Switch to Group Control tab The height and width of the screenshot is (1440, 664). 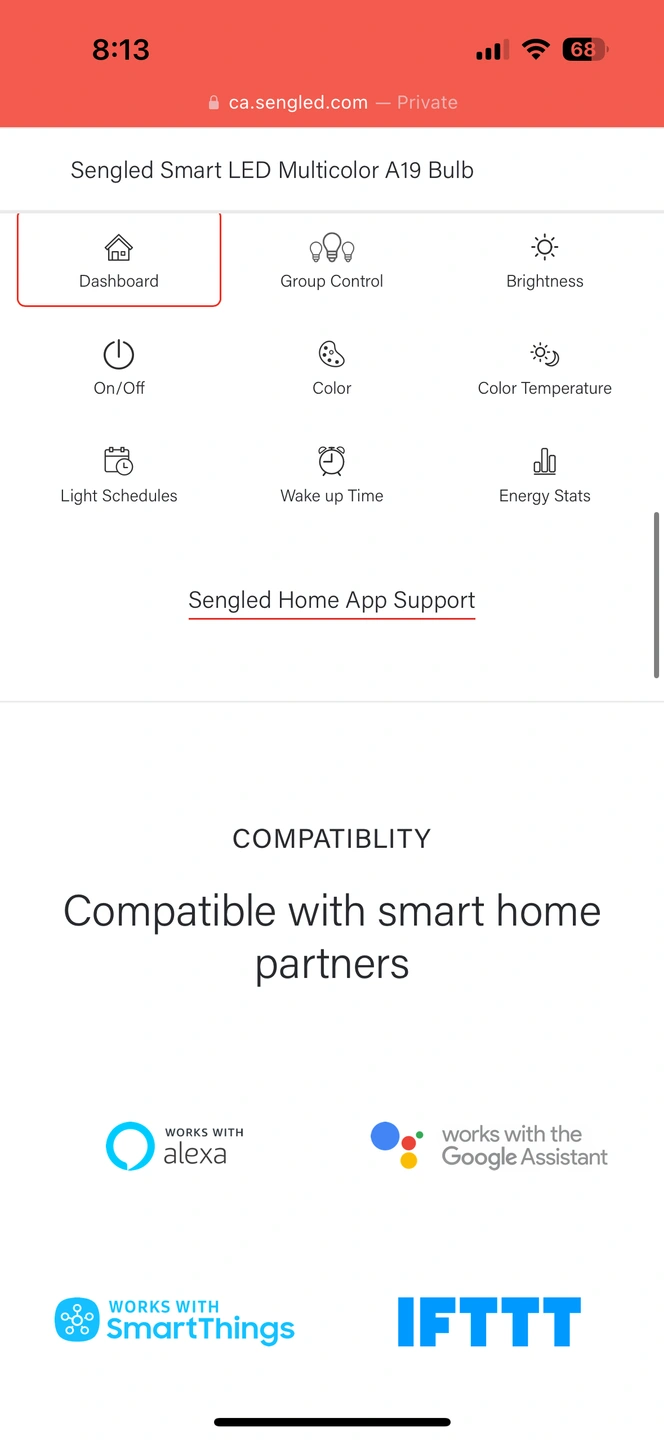[332, 262]
